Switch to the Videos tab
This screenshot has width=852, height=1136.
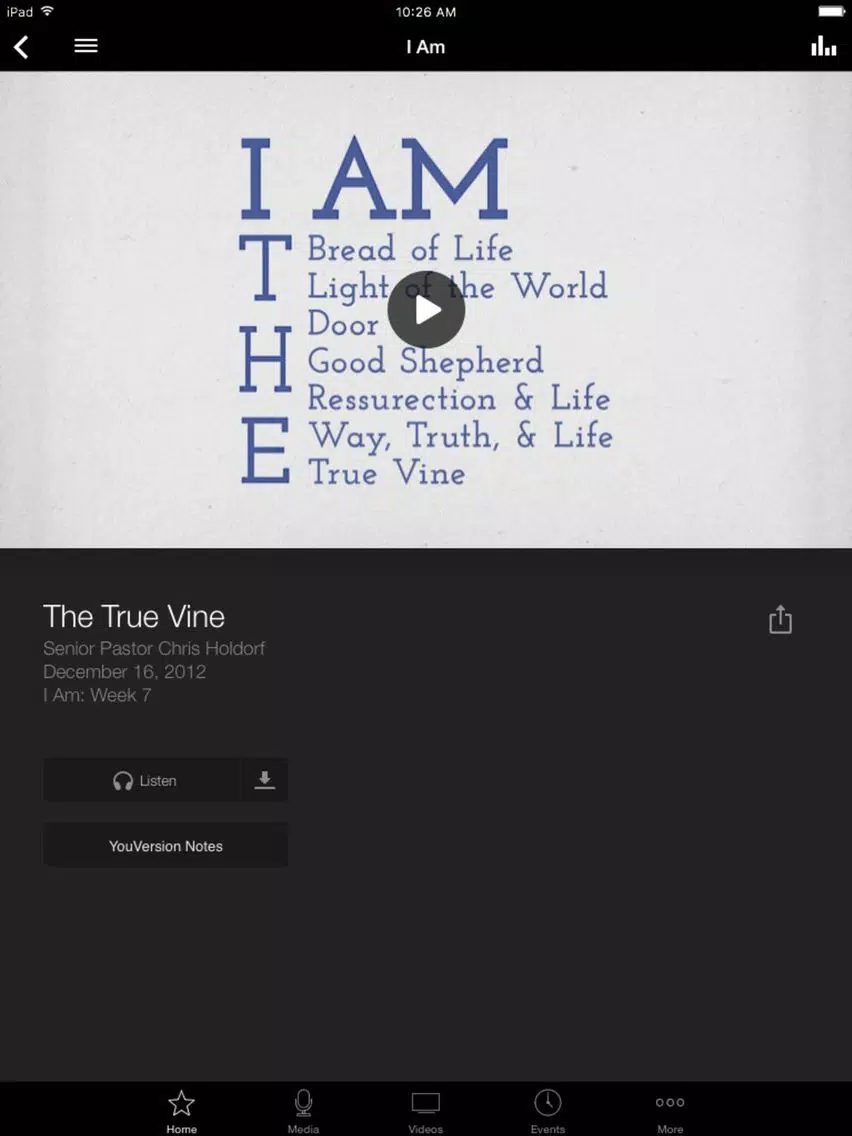coord(425,1110)
